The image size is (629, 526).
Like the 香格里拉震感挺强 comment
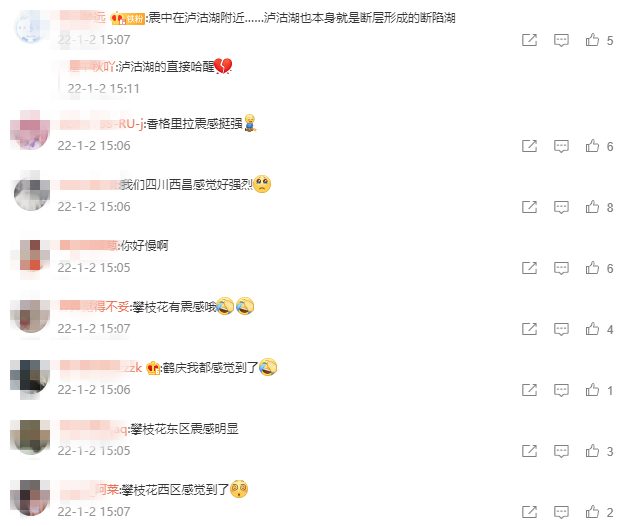593,146
